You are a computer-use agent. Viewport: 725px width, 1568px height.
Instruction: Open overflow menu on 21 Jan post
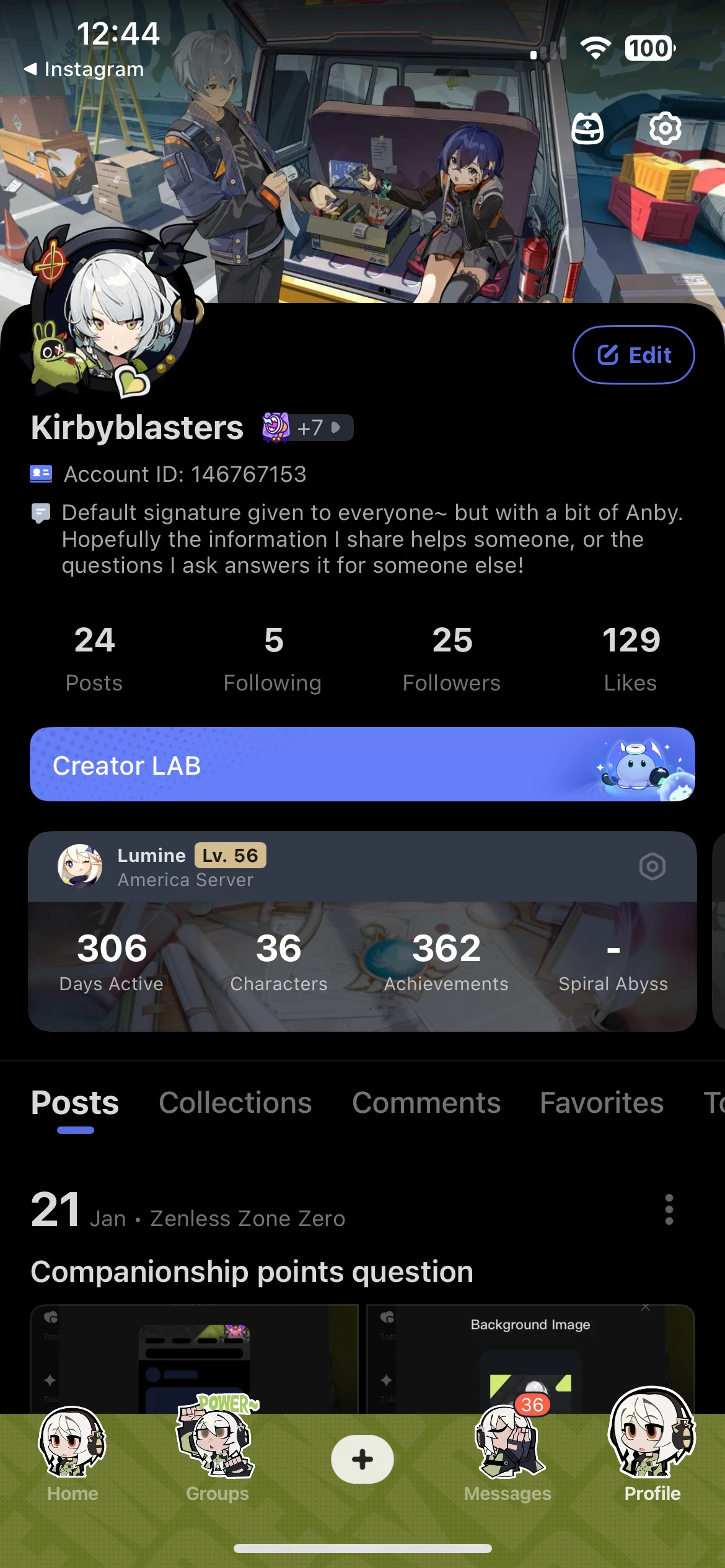pyautogui.click(x=669, y=1209)
